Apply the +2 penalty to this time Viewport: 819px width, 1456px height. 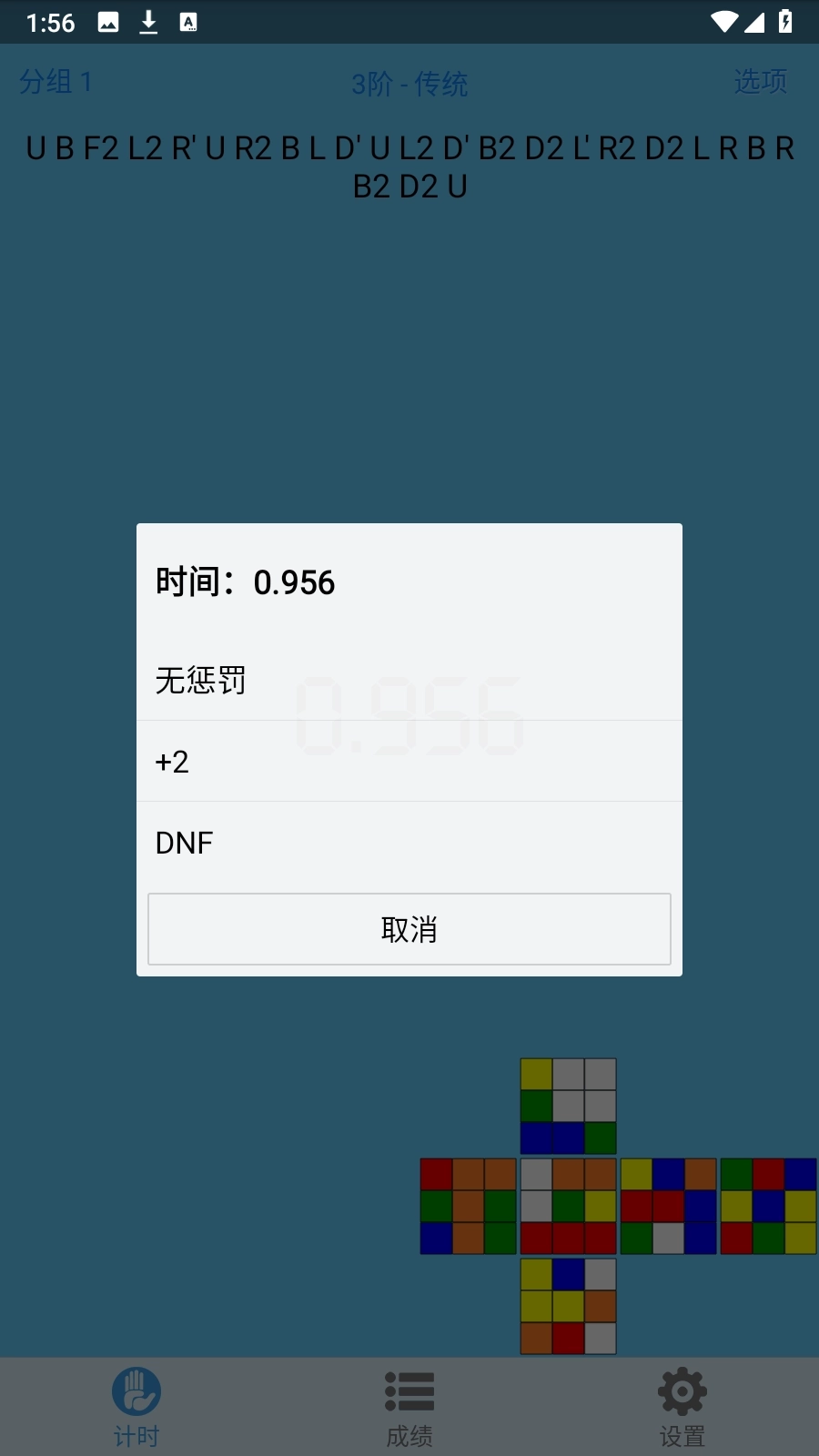click(x=173, y=762)
